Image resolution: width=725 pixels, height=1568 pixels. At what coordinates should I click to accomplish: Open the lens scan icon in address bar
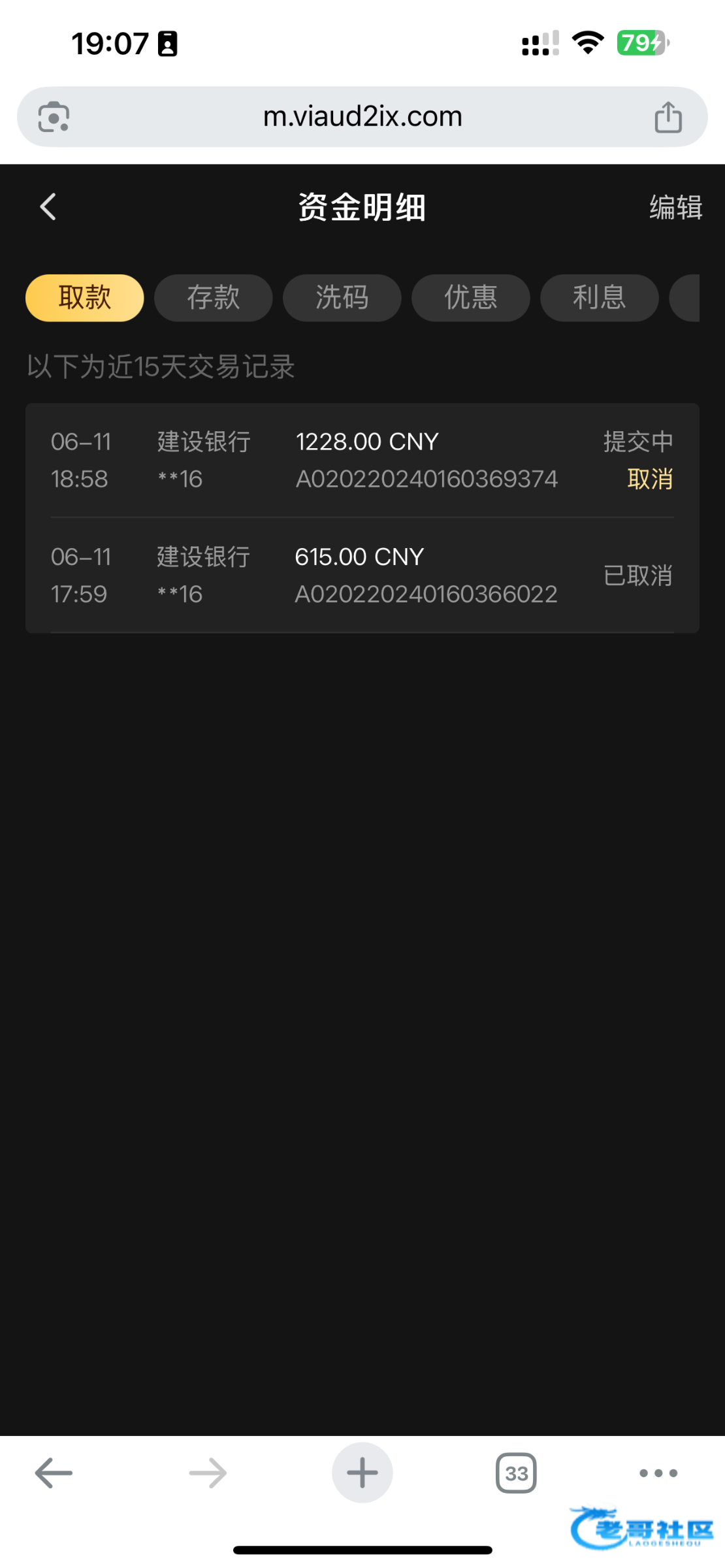click(54, 118)
